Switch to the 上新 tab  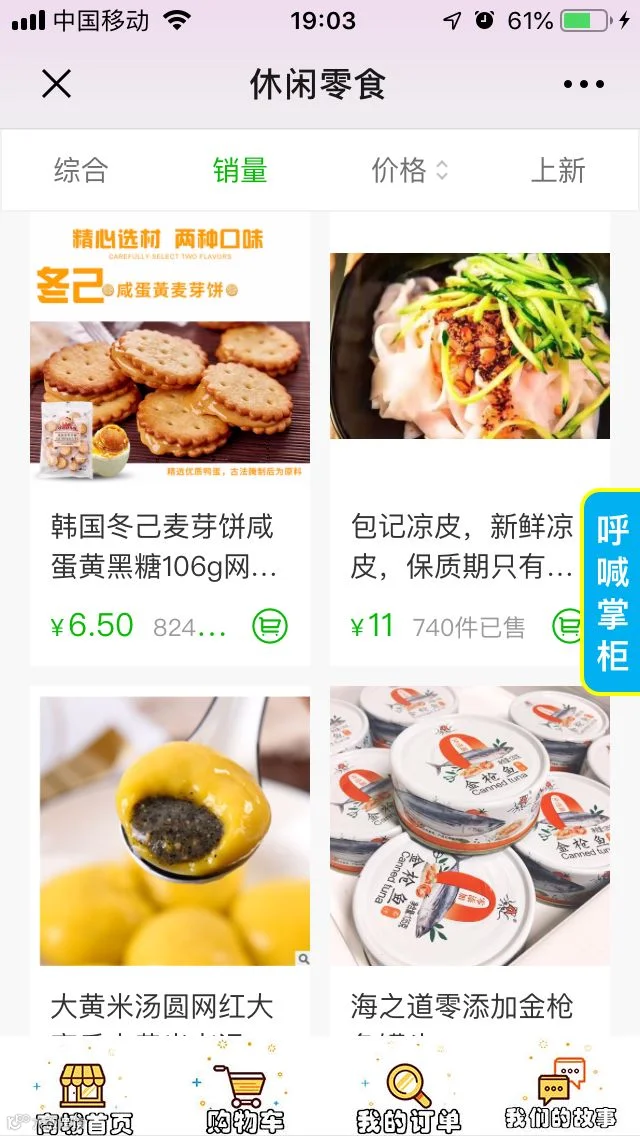[558, 170]
